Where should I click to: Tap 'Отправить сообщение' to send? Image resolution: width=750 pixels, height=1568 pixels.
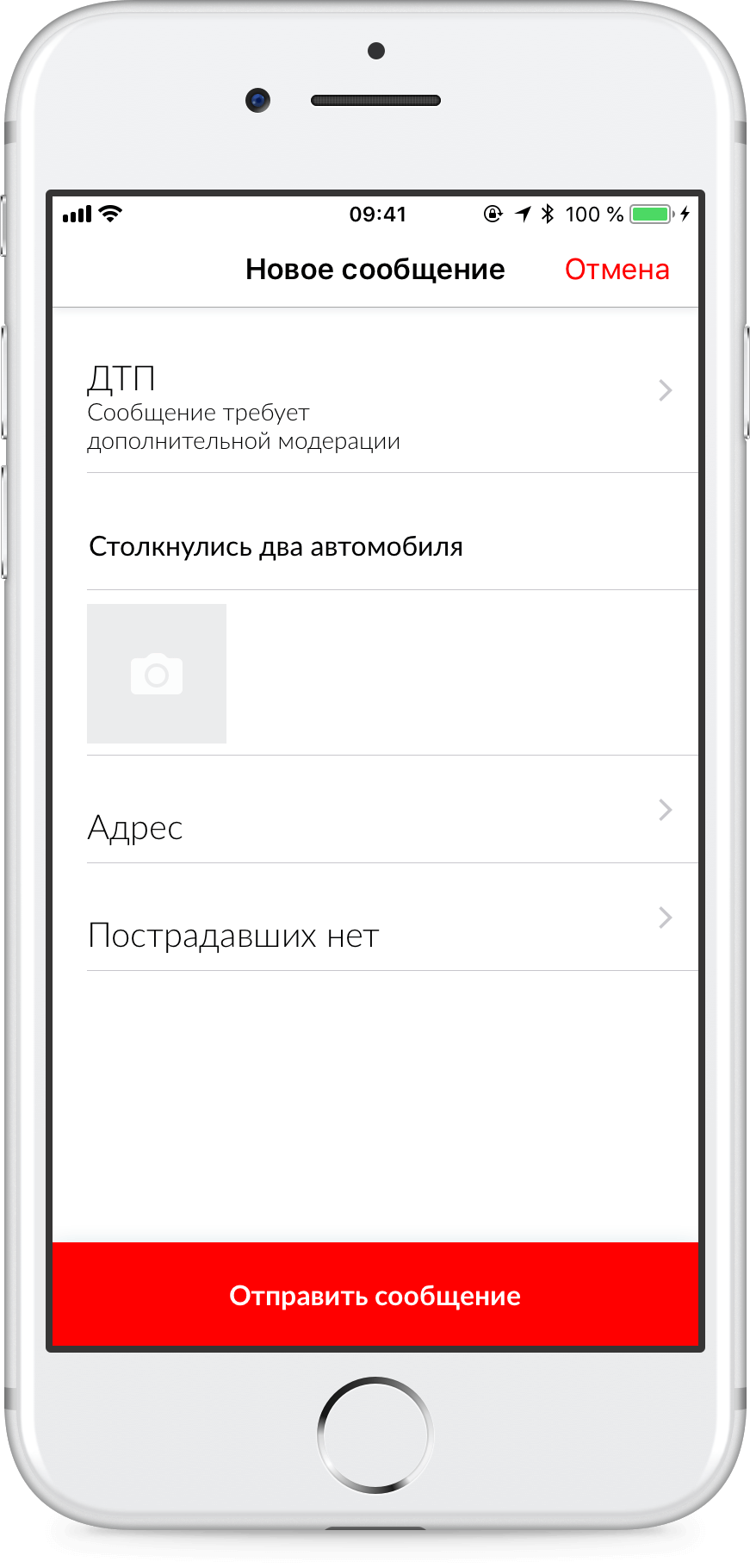[375, 1295]
